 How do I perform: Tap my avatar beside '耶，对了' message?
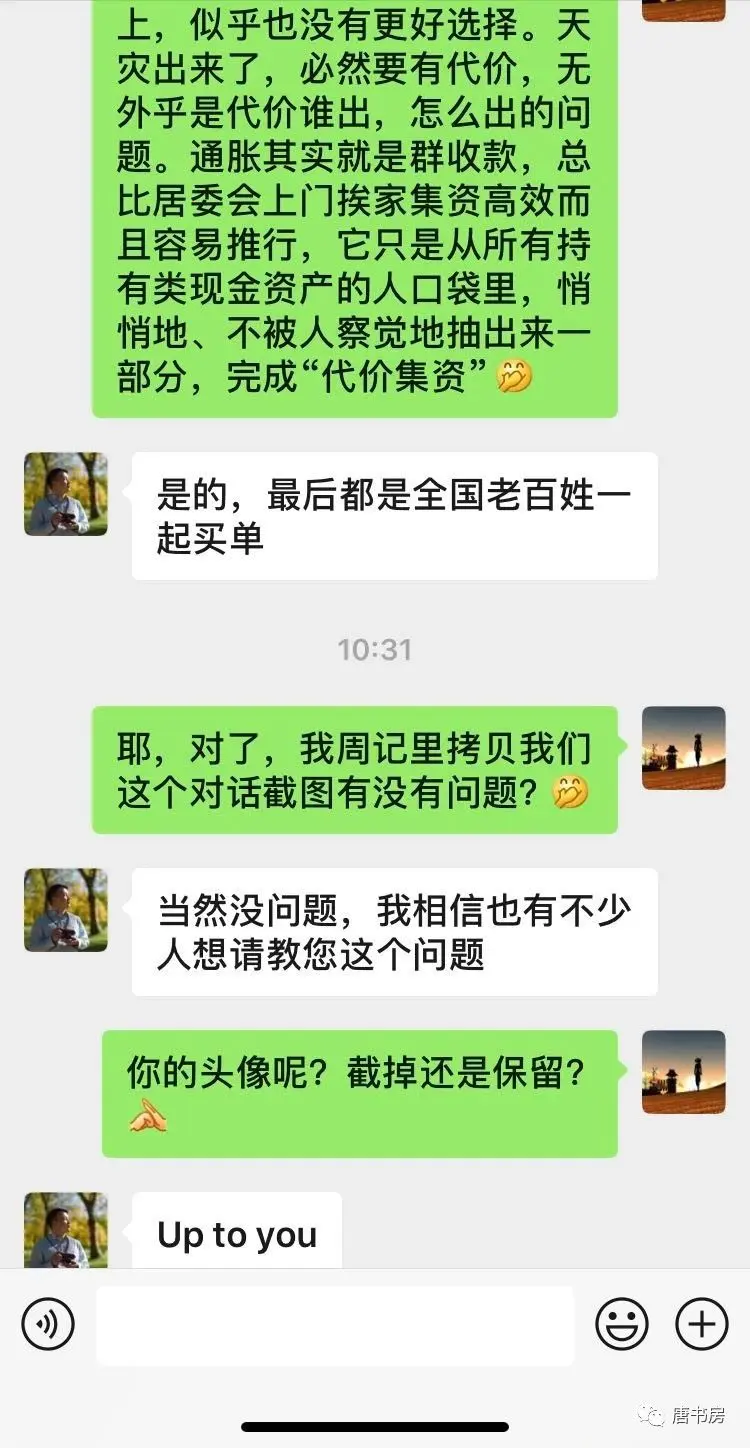(x=684, y=748)
